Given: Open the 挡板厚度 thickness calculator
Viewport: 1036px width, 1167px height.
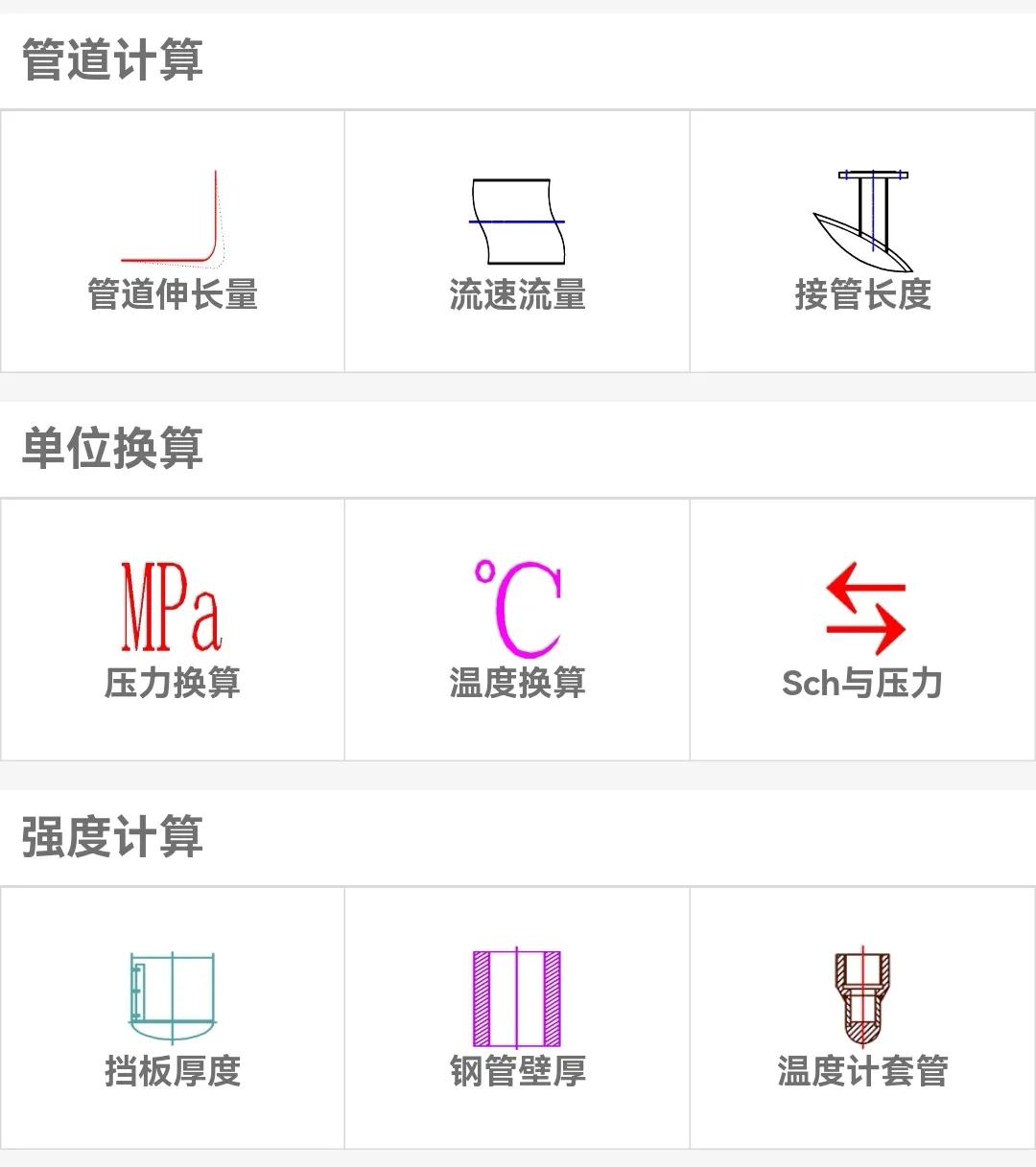Looking at the screenshot, I should coord(171,1019).
